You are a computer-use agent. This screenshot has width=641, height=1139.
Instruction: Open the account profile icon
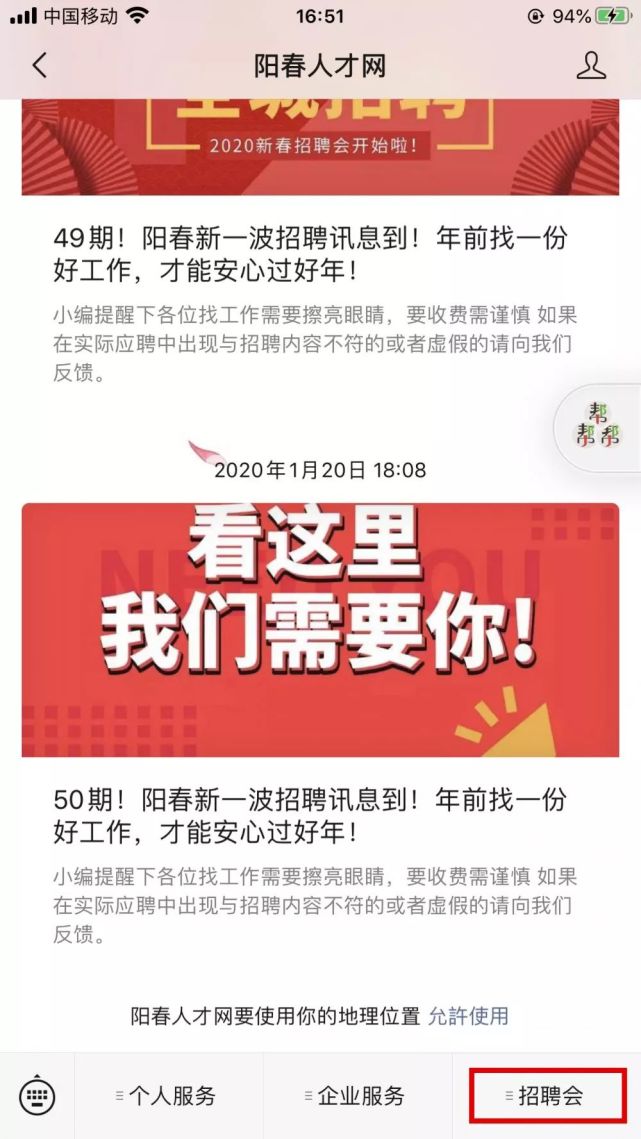(591, 65)
